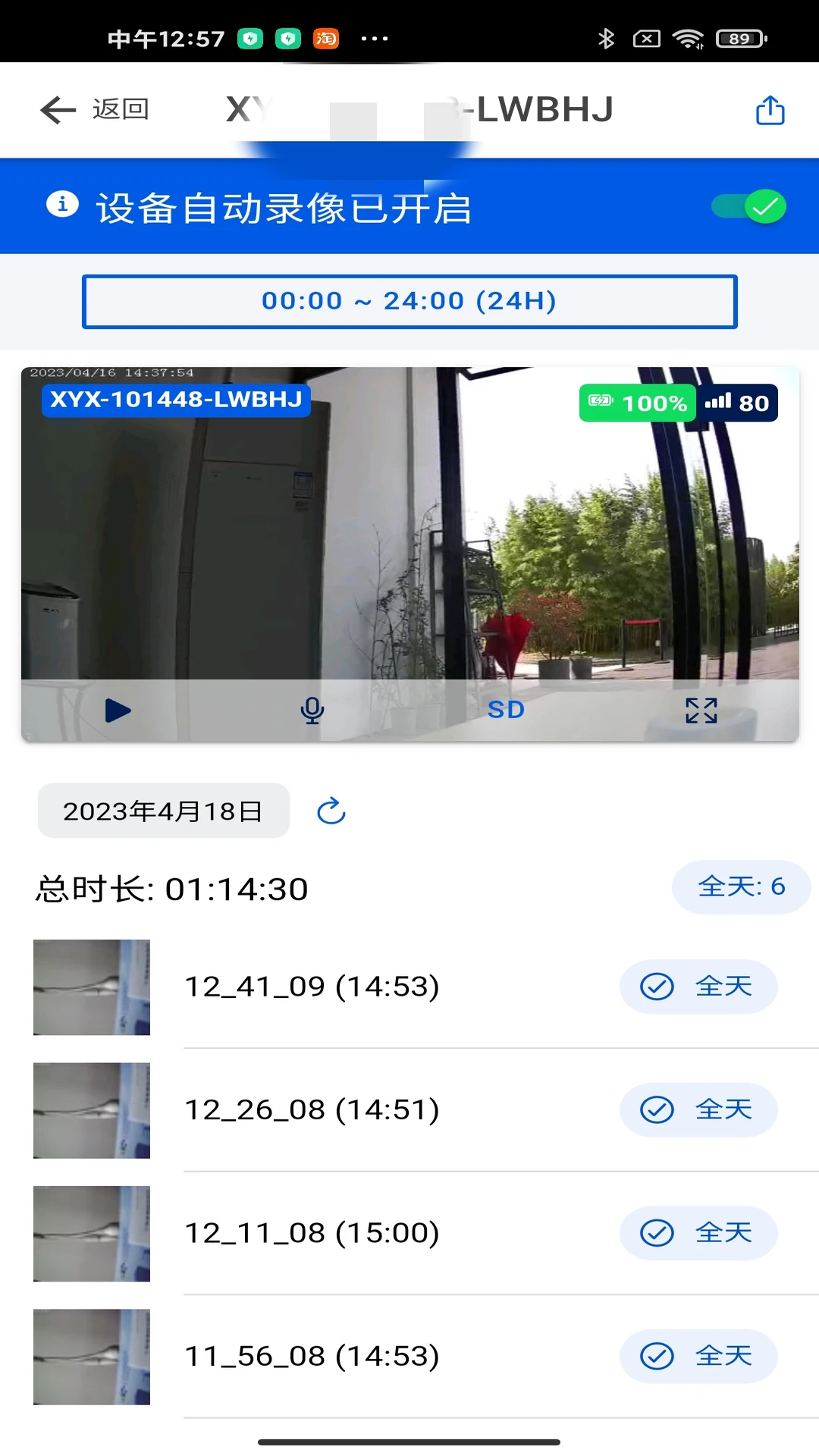Play the camera live stream

point(118,711)
